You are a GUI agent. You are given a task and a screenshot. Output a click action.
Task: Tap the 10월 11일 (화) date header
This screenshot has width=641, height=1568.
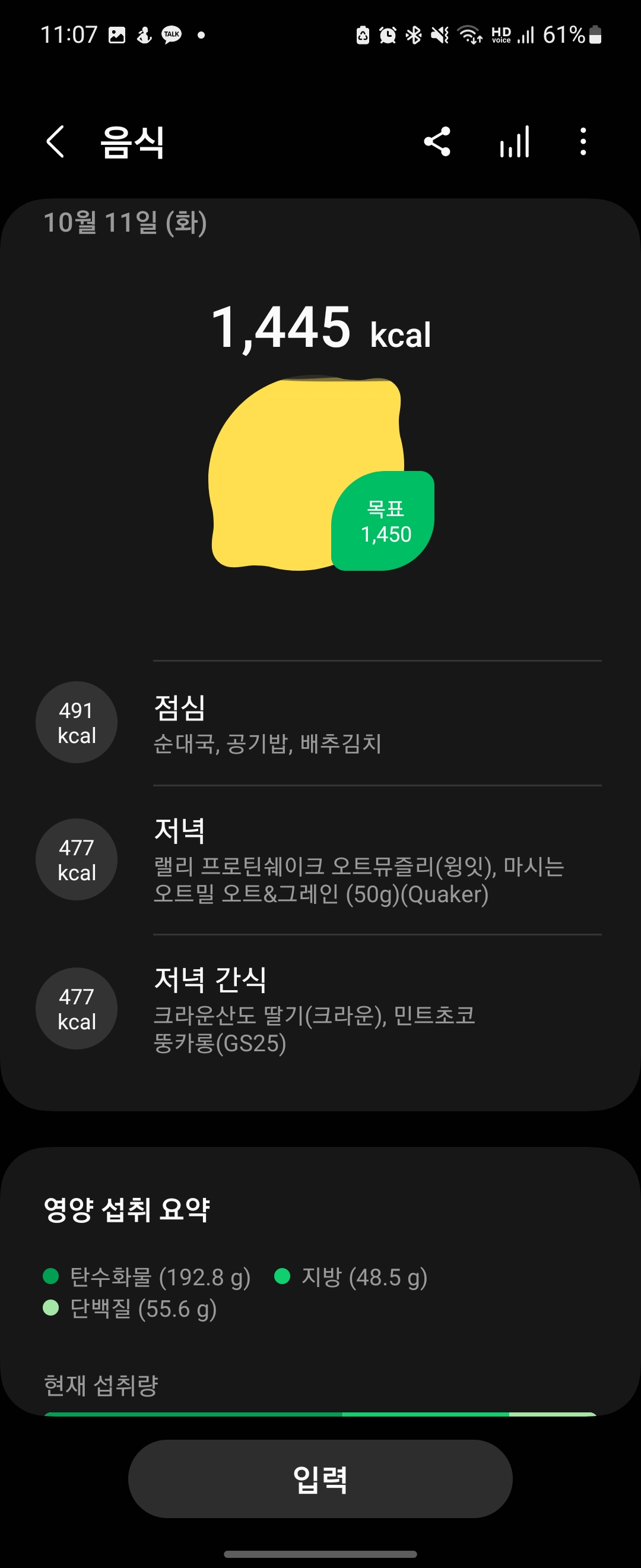tap(126, 223)
